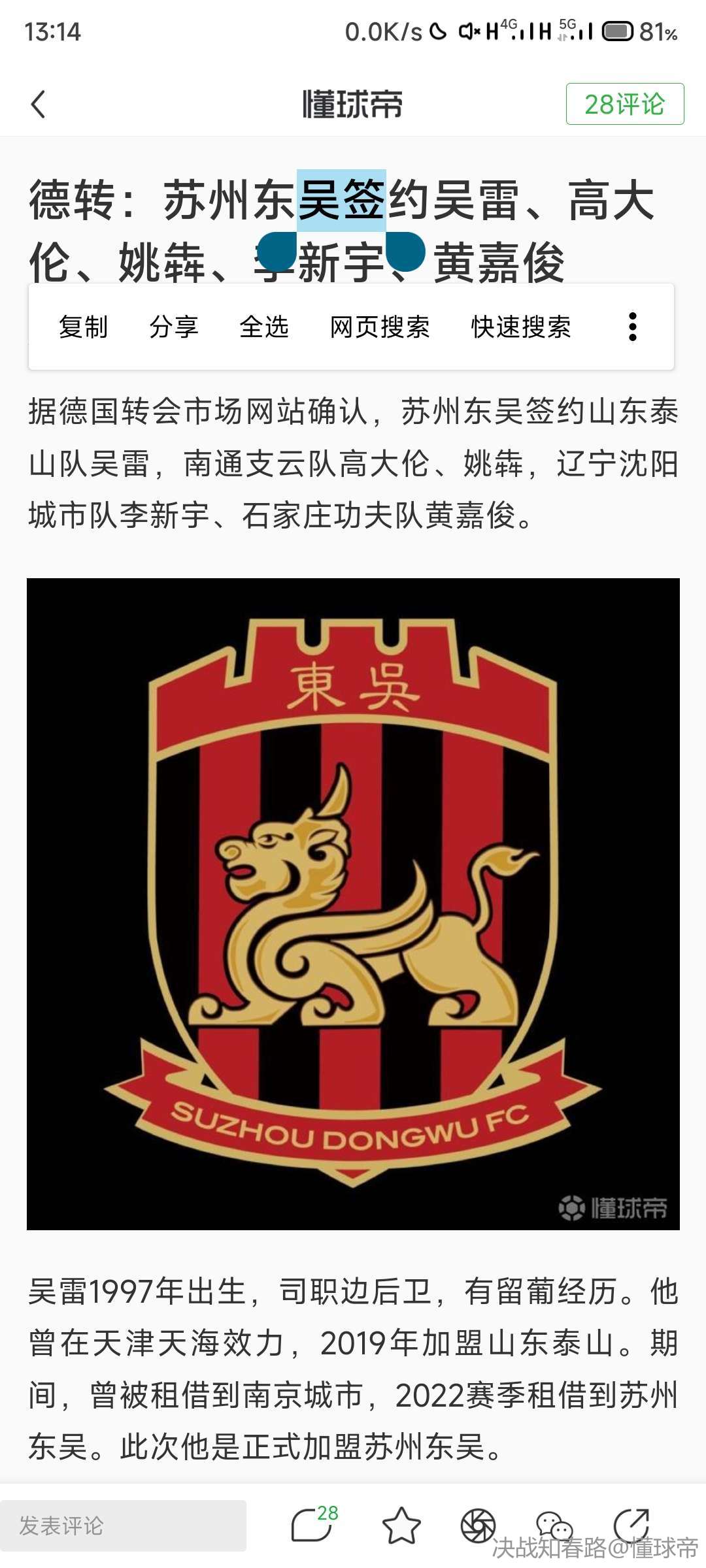Viewport: 706px width, 1568px height.
Task: Share the article to WeChat
Action: 553,1526
